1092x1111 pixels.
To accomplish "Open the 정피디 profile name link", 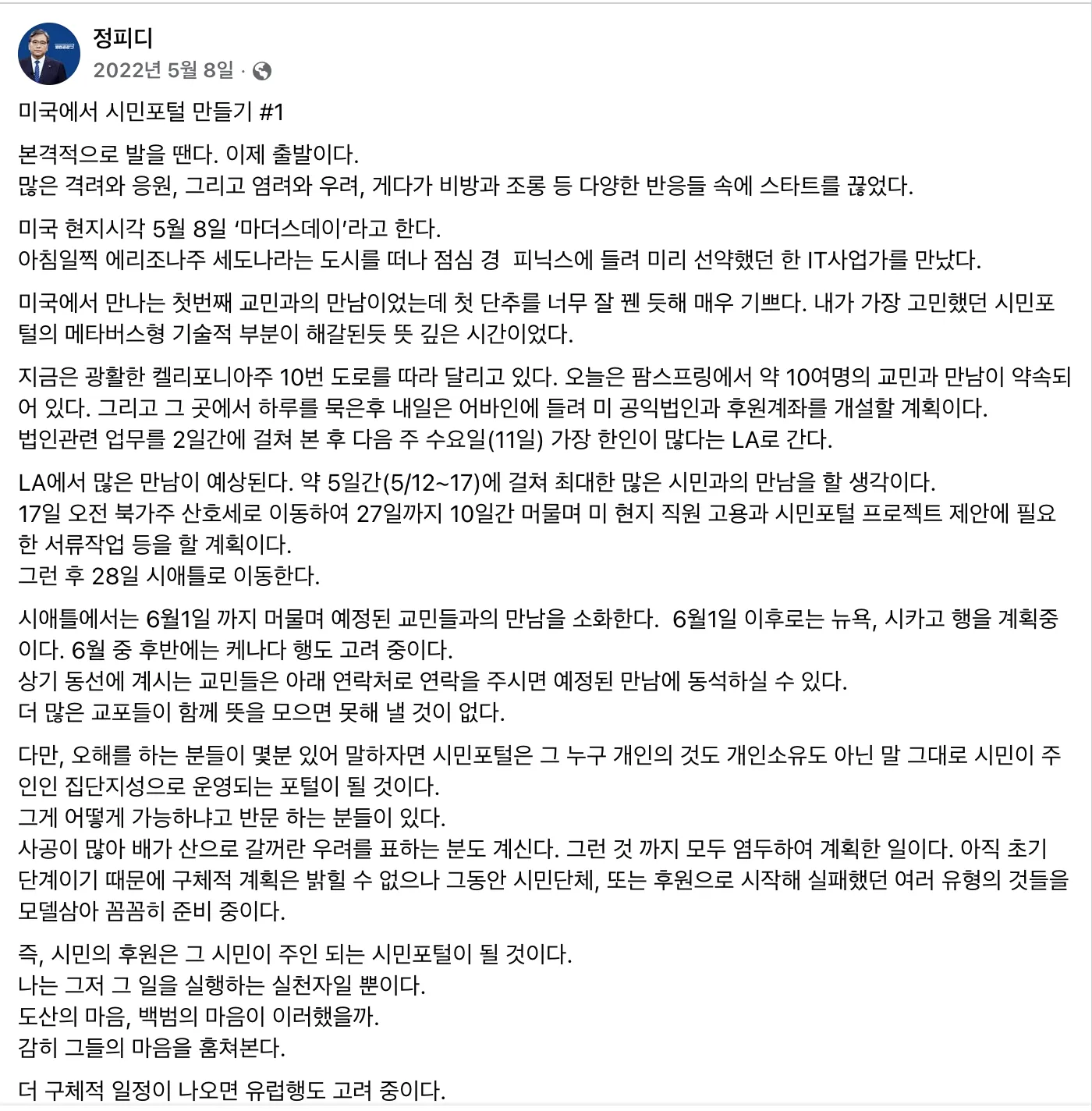I will (122, 37).
